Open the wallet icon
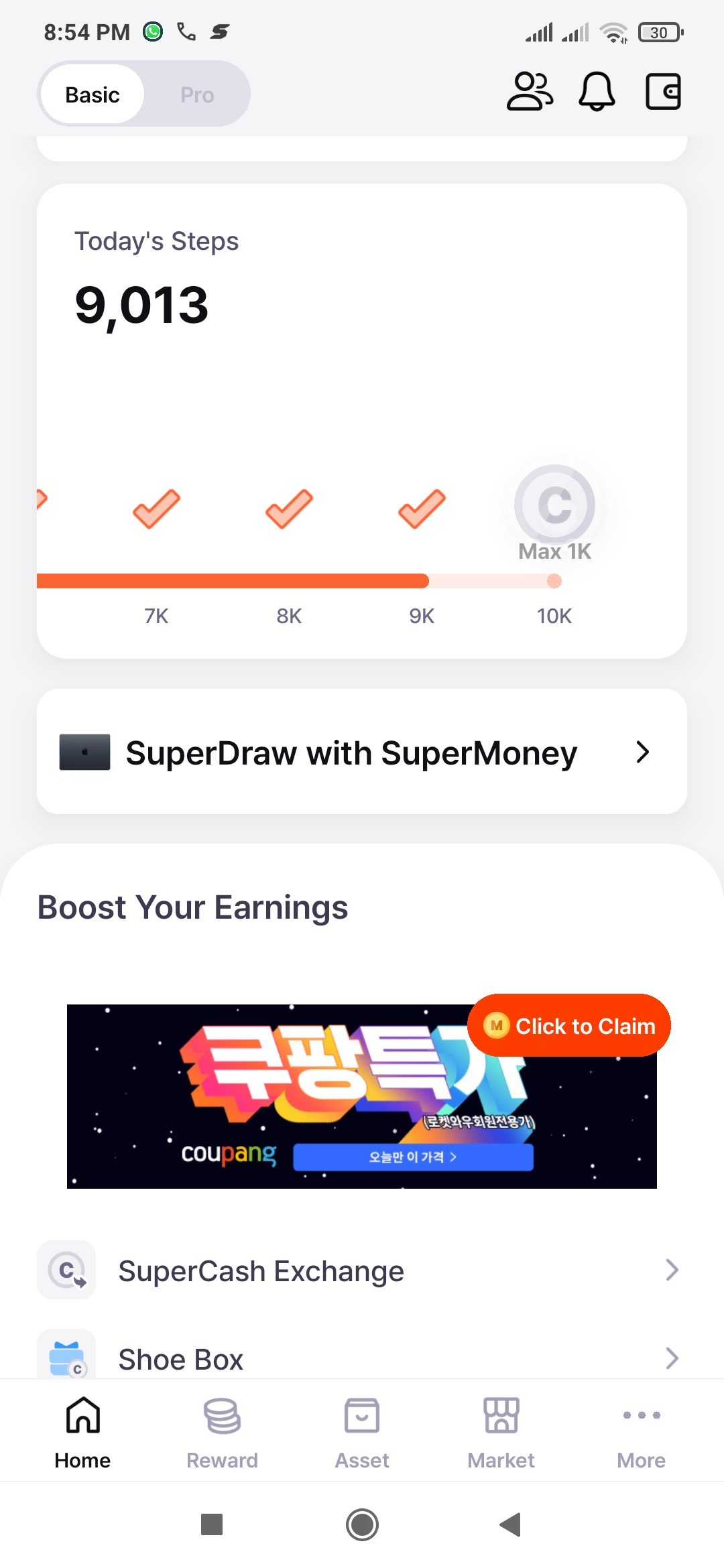This screenshot has width=724, height=1568. pyautogui.click(x=663, y=91)
